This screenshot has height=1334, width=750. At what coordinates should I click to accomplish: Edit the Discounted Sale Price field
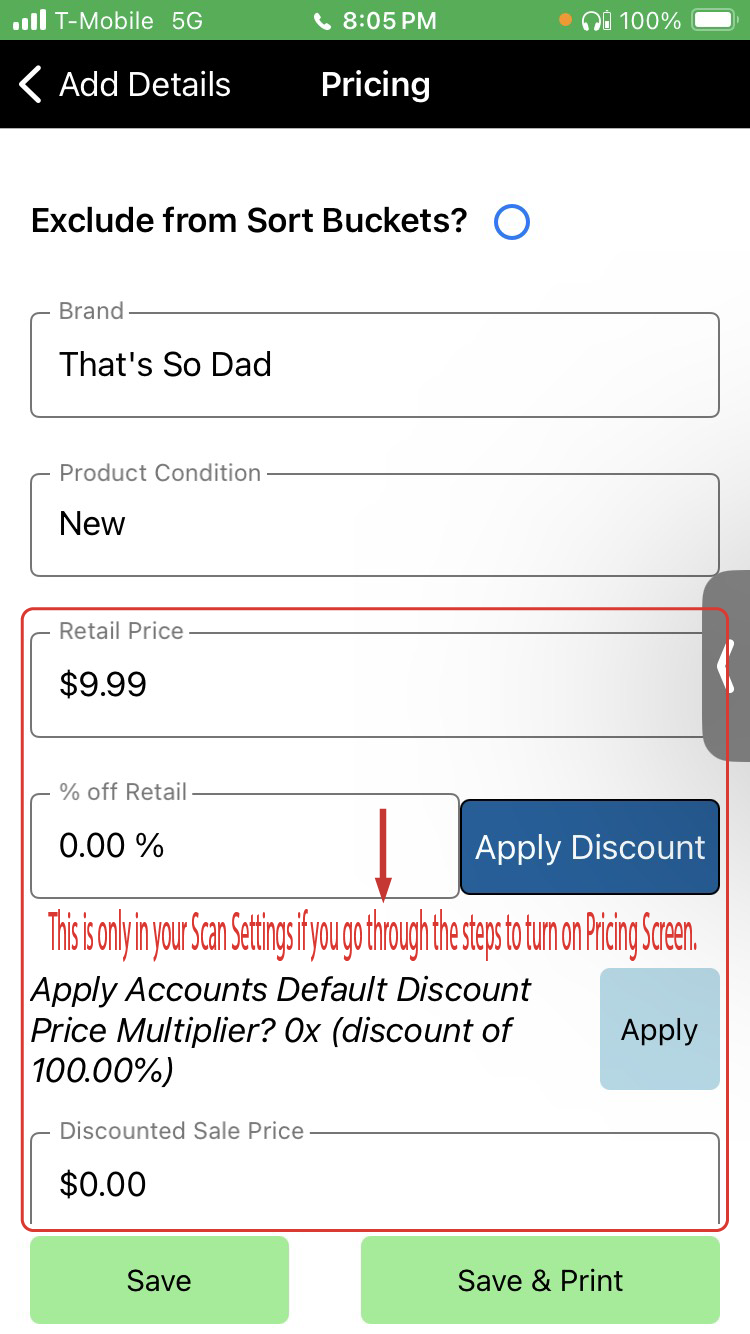click(x=375, y=1183)
